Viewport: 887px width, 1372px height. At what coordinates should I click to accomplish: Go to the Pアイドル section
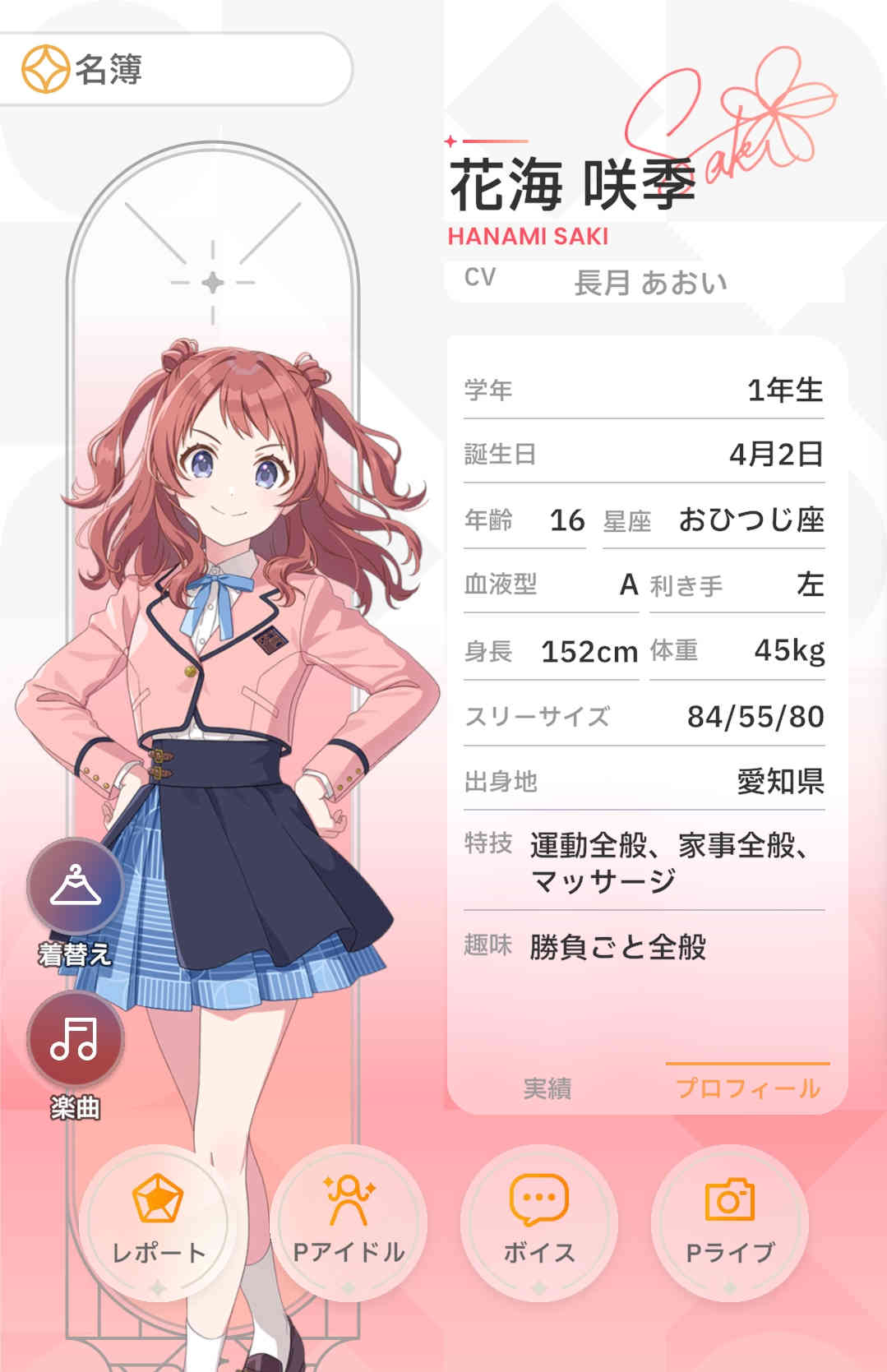tap(349, 1222)
